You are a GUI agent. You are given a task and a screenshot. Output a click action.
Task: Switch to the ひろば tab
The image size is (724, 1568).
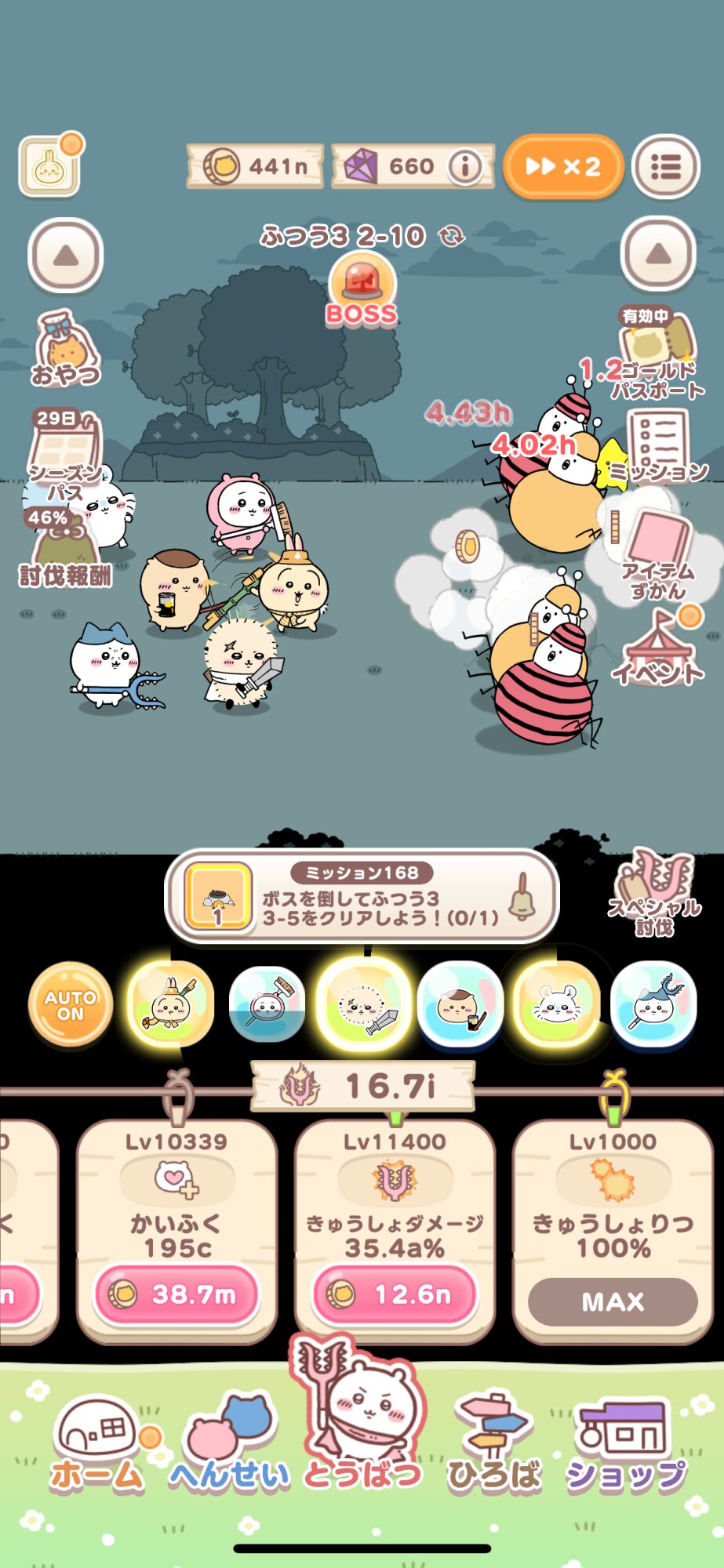click(x=494, y=1444)
